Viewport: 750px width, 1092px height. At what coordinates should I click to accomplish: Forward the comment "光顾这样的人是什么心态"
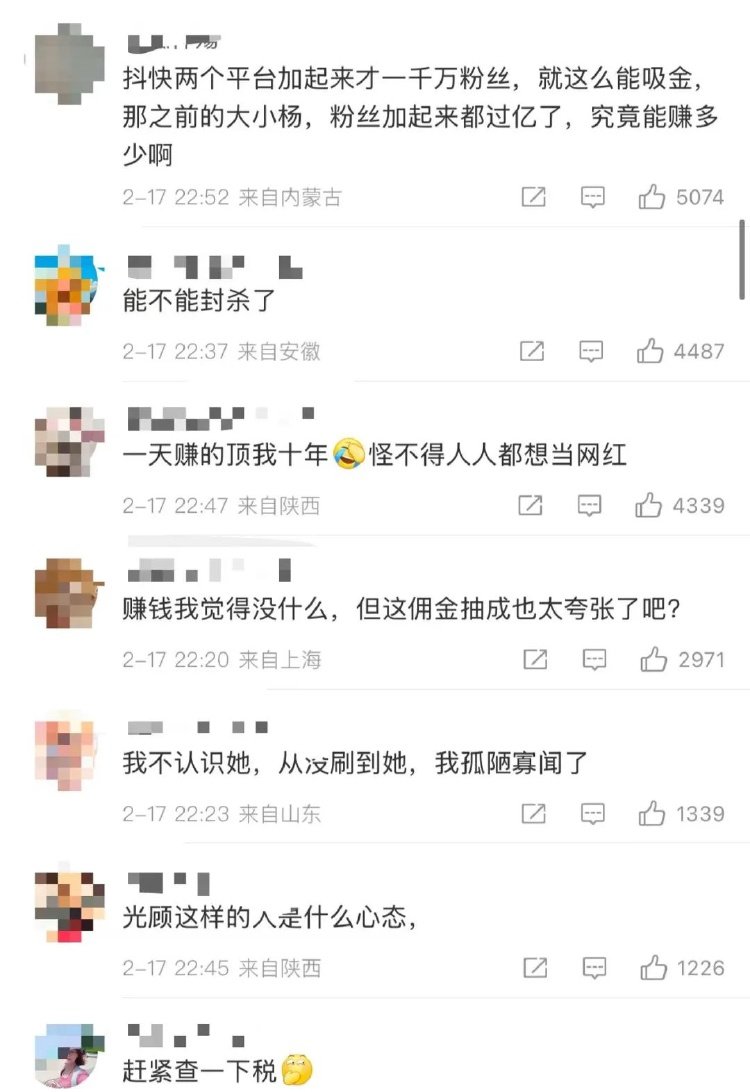point(536,967)
